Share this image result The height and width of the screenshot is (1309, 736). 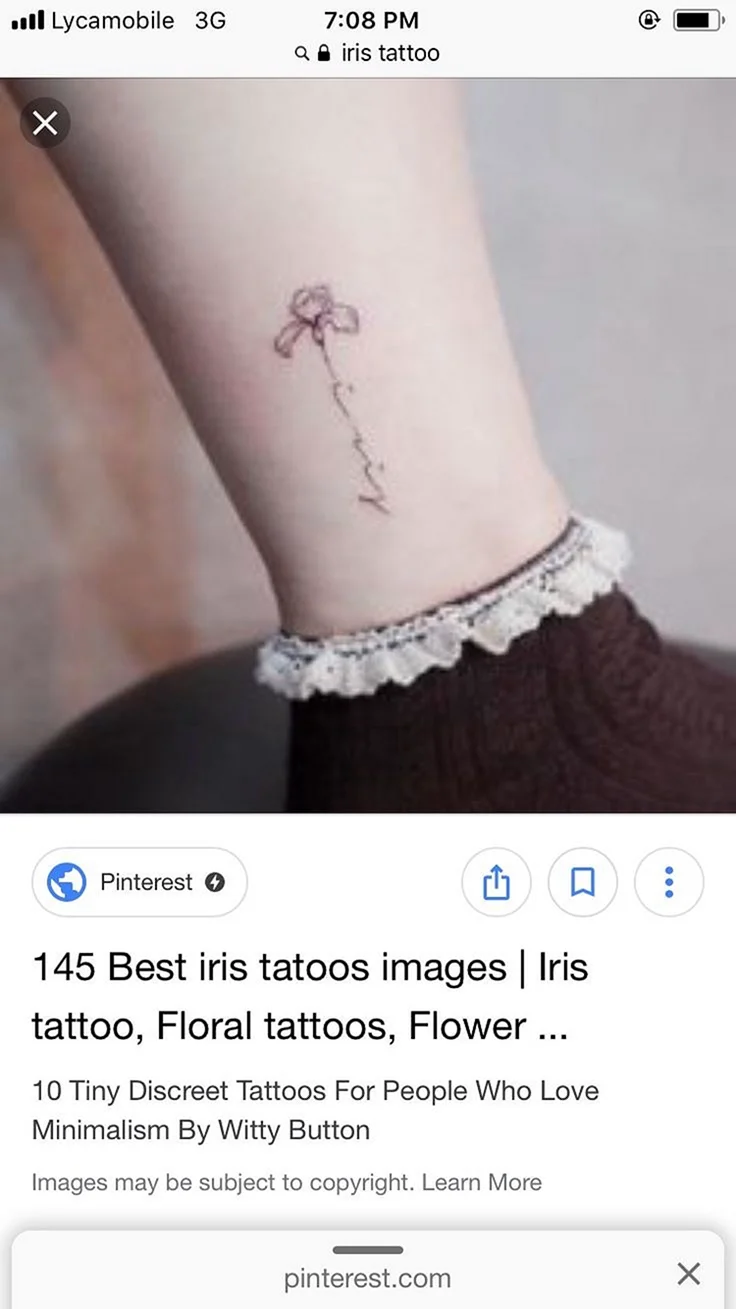(497, 882)
